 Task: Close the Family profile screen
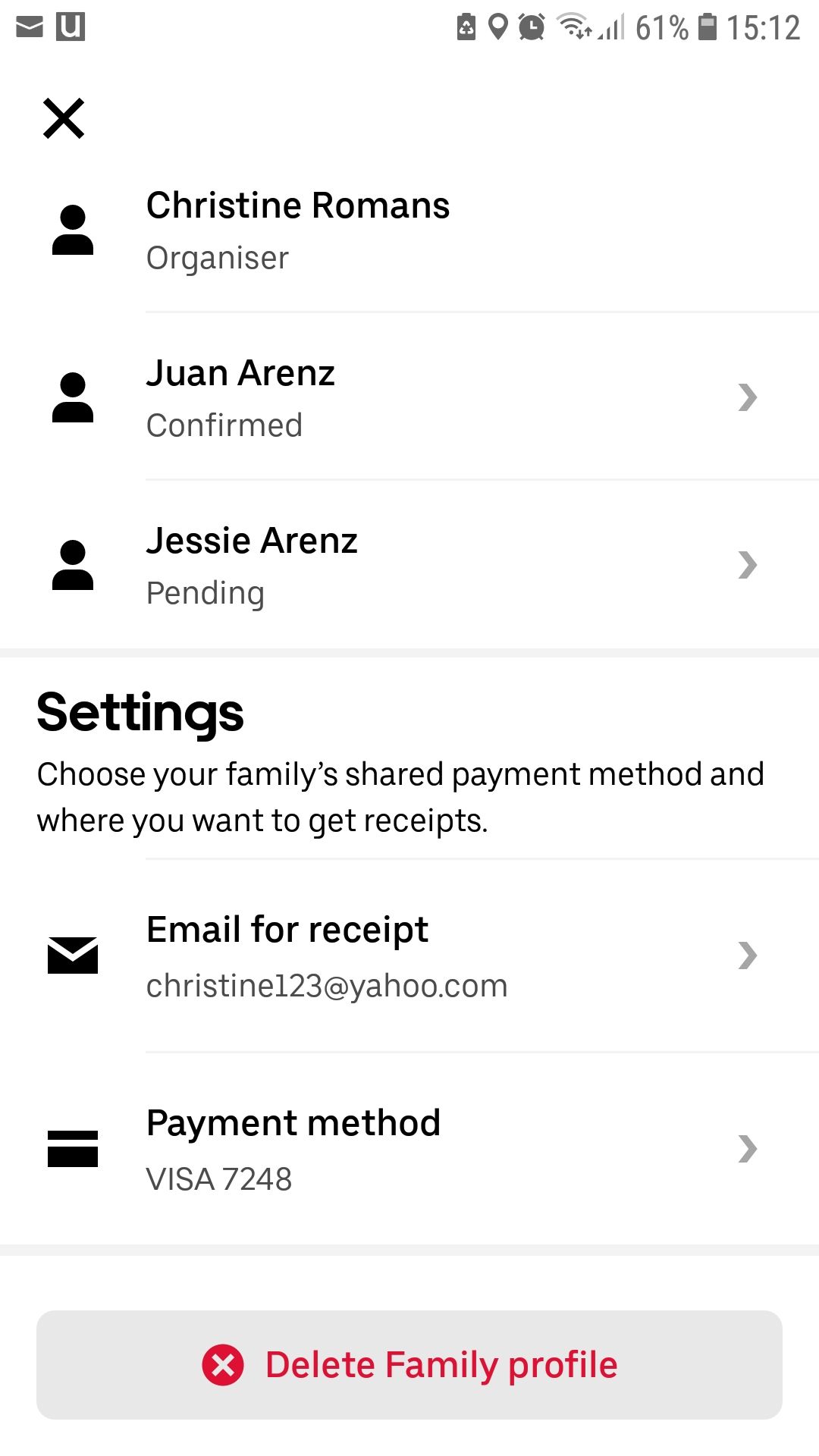tap(64, 118)
